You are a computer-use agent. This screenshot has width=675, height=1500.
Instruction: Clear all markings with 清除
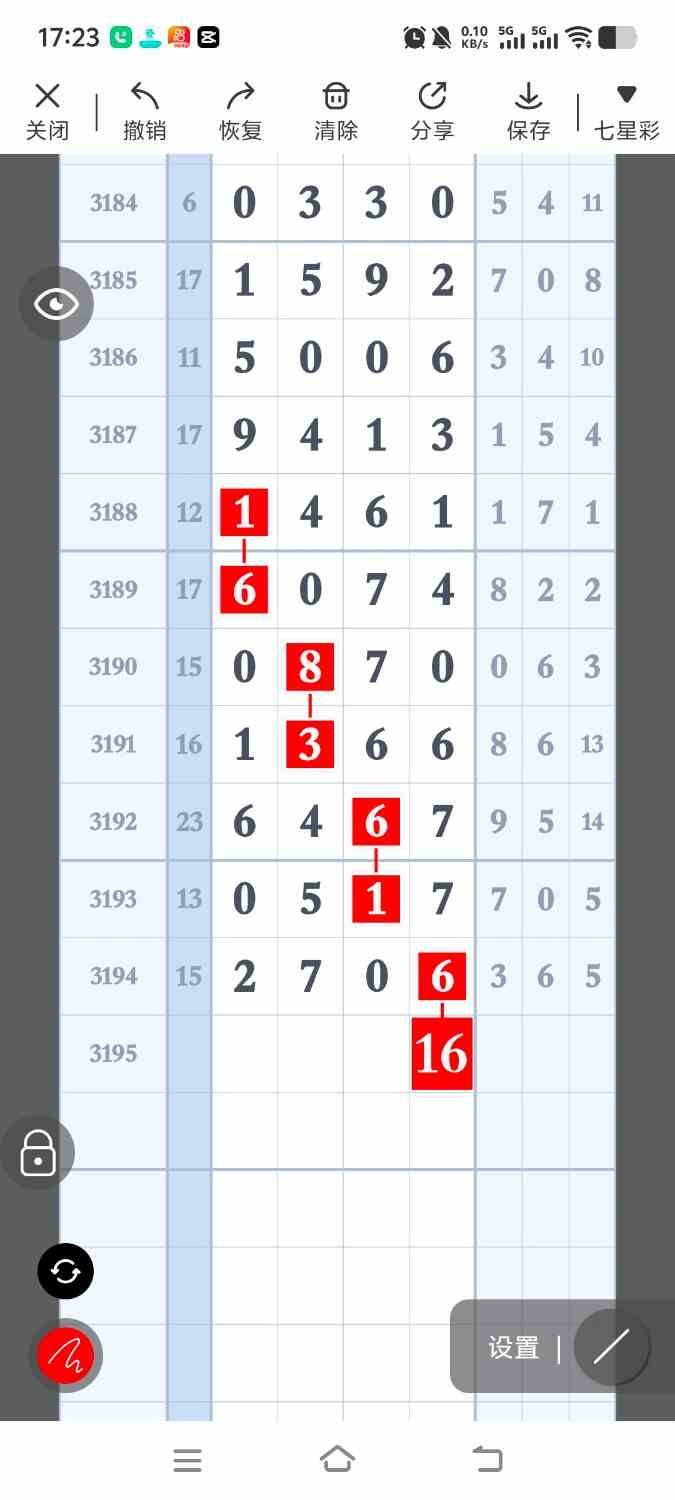click(336, 112)
